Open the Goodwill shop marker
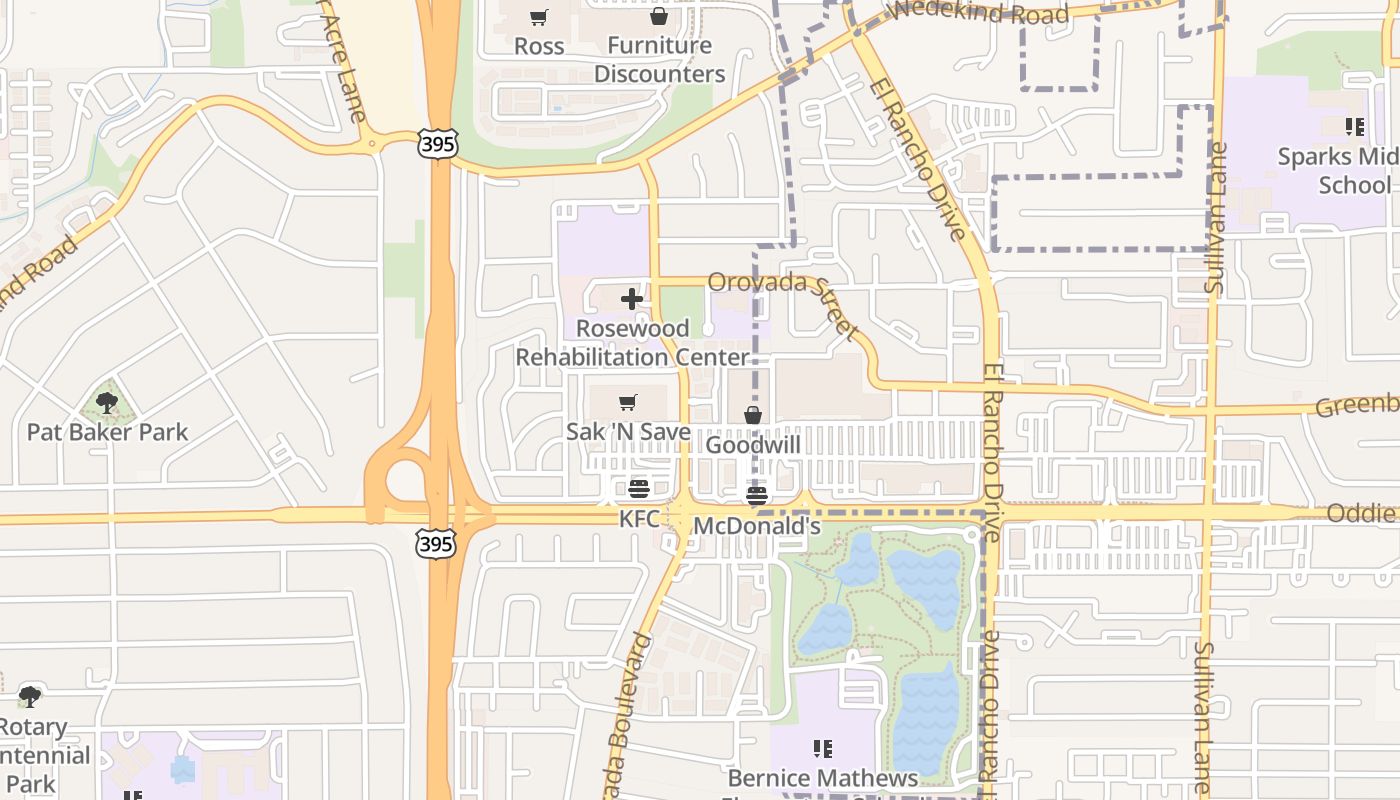 753,415
